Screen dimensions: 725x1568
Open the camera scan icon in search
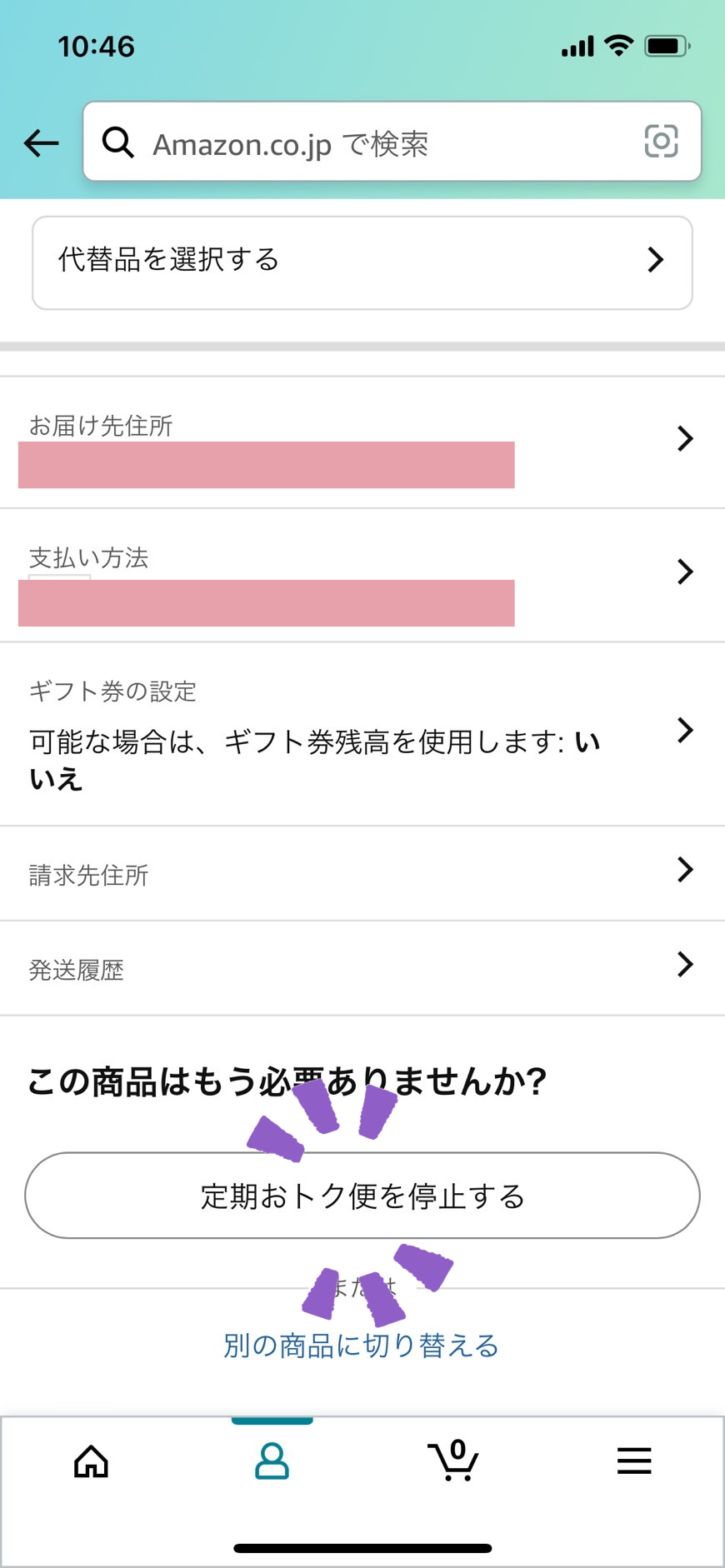click(661, 142)
